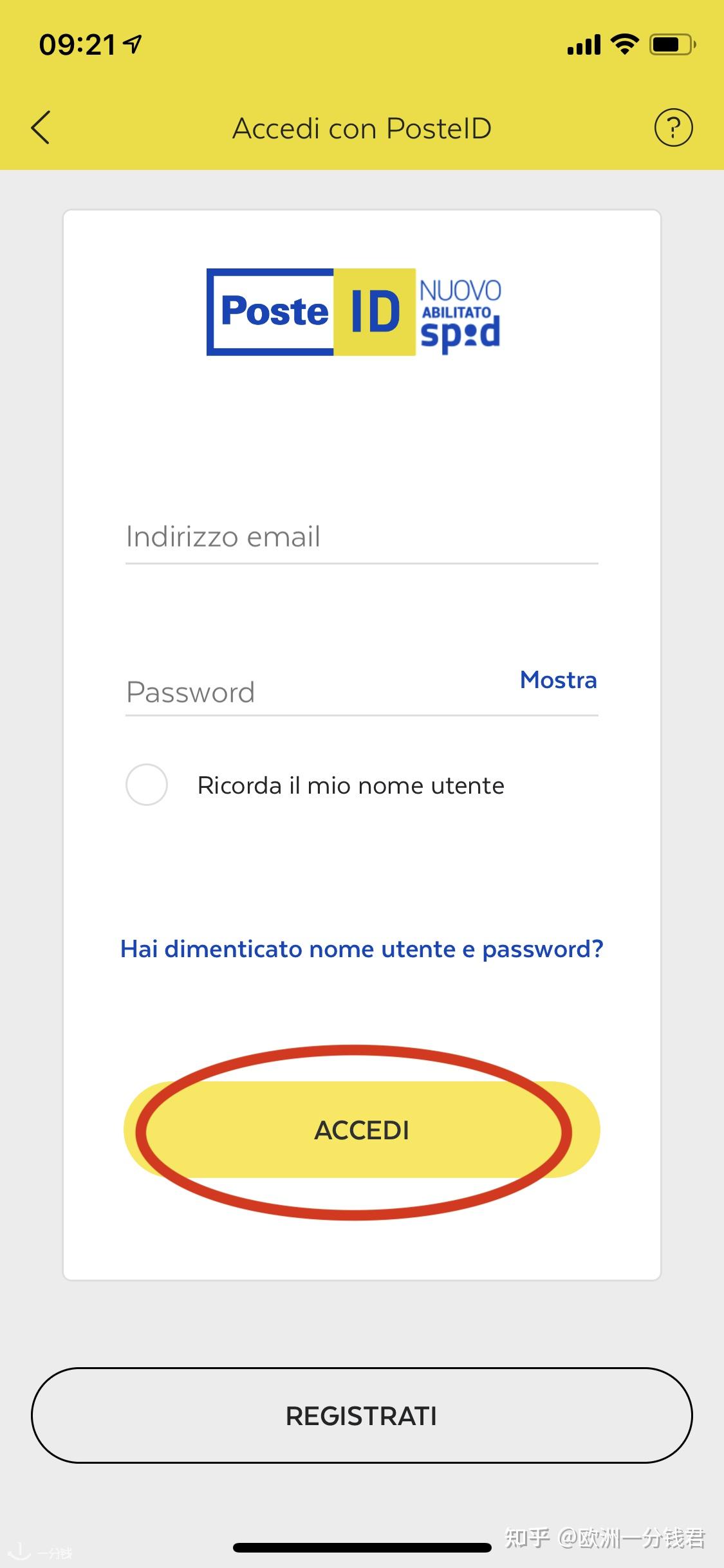Go back with the top-left arrow
Screen dimensions: 724x1568
tap(41, 127)
